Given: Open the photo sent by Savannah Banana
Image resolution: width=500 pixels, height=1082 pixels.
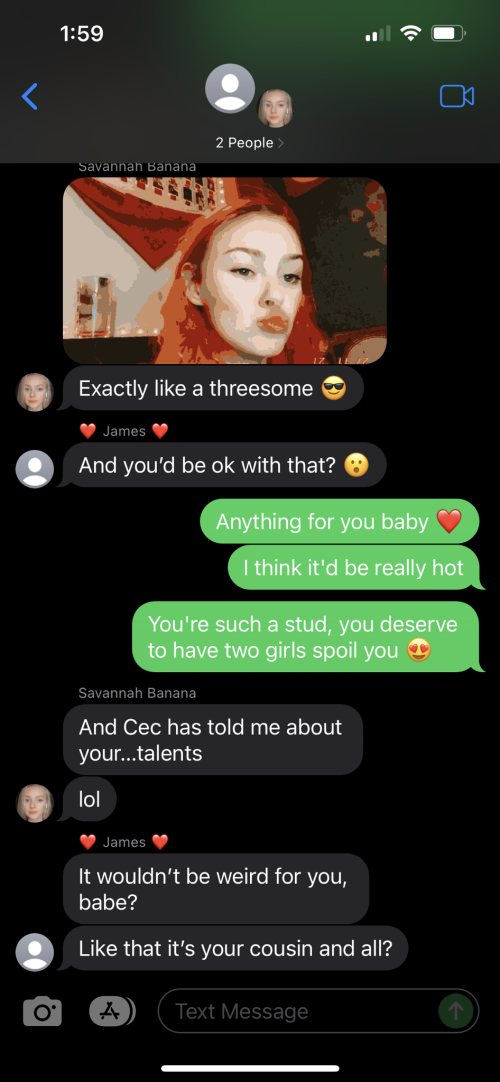Looking at the screenshot, I should tap(225, 270).
